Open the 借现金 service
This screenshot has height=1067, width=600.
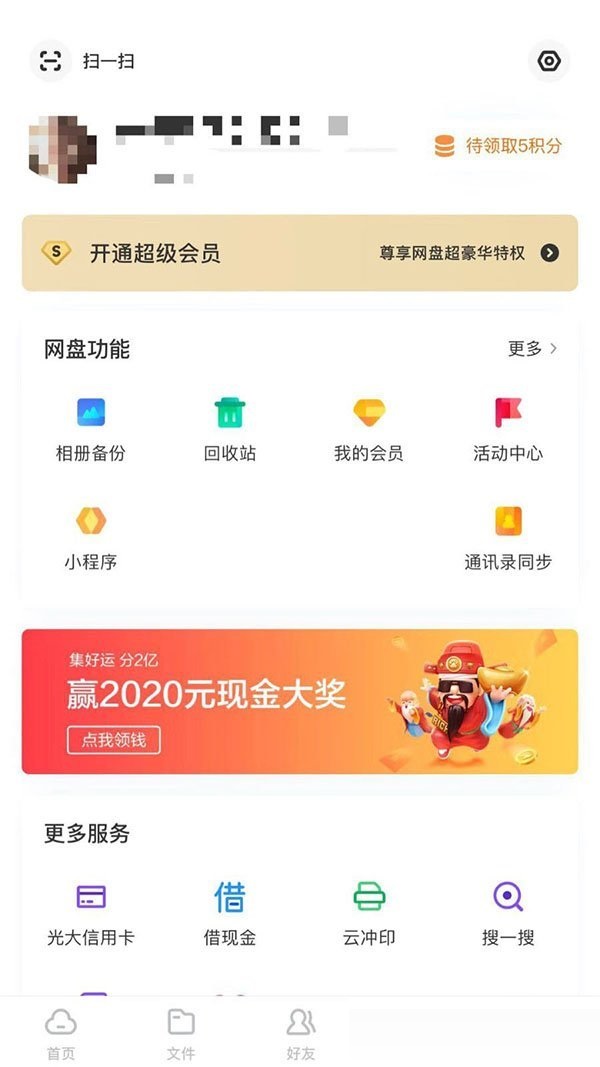230,913
